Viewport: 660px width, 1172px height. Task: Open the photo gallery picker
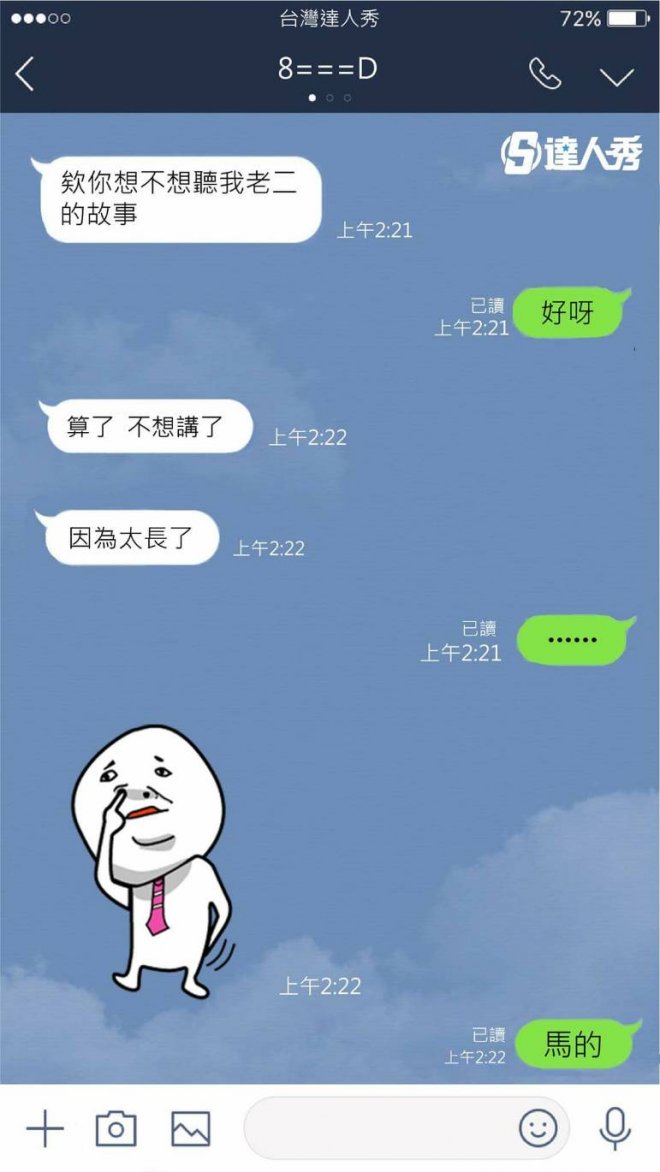pyautogui.click(x=190, y=1129)
